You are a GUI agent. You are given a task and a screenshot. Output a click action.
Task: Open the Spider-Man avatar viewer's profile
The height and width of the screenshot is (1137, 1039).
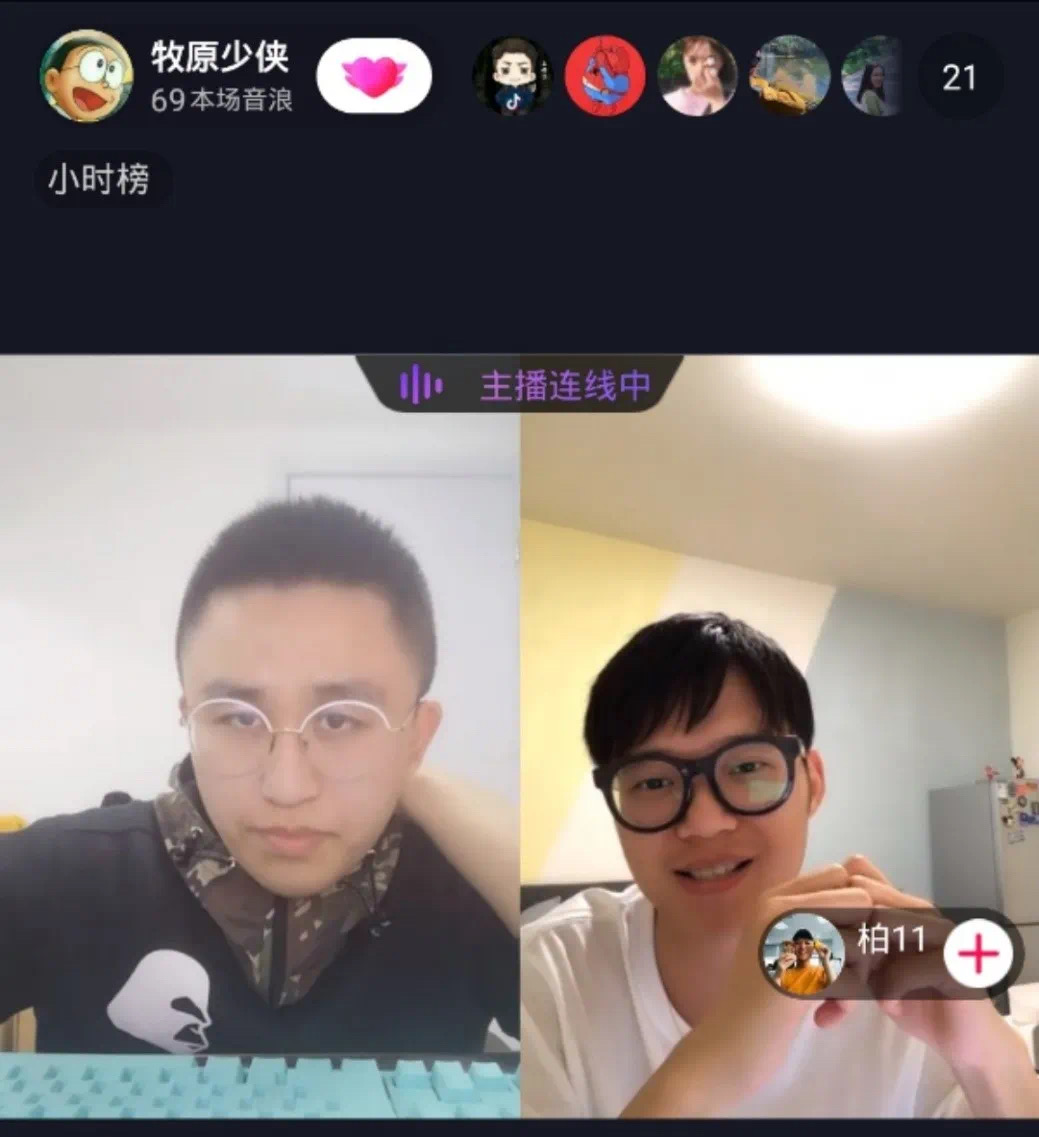coord(604,77)
